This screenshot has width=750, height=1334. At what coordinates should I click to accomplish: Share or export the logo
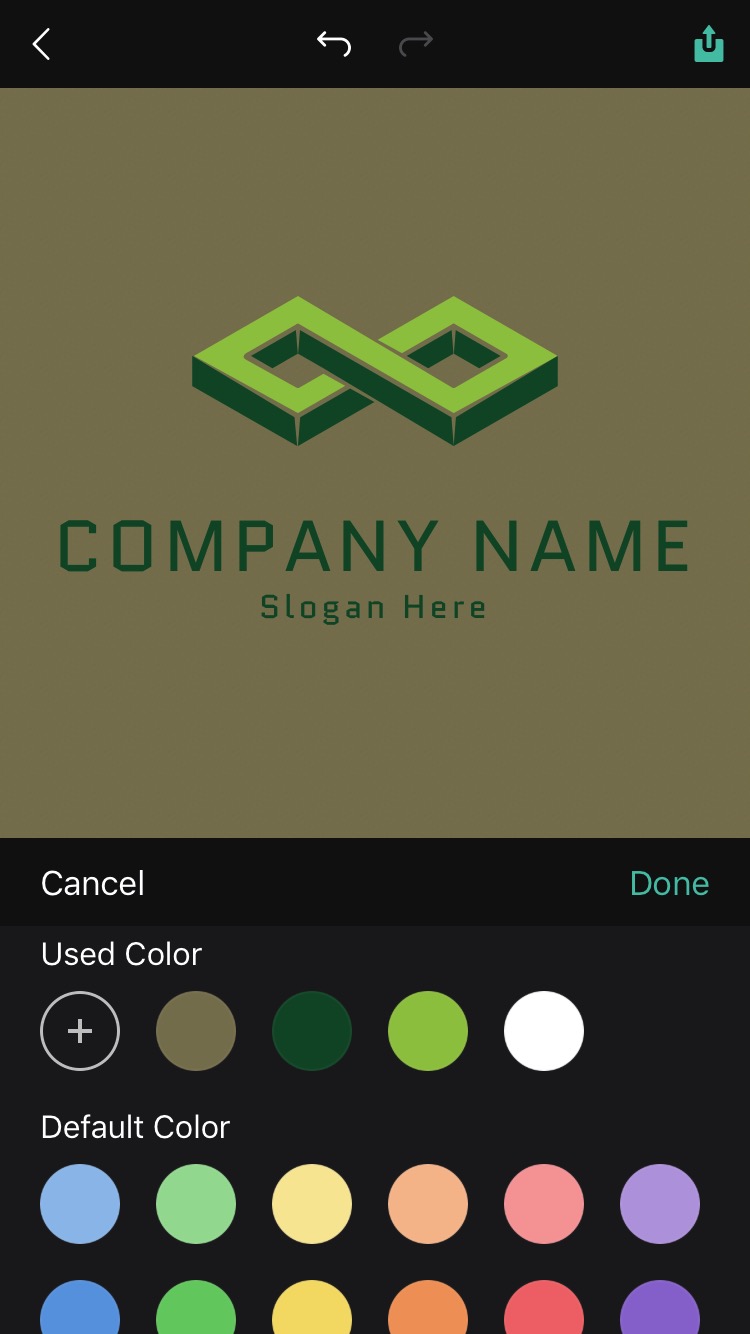point(708,44)
